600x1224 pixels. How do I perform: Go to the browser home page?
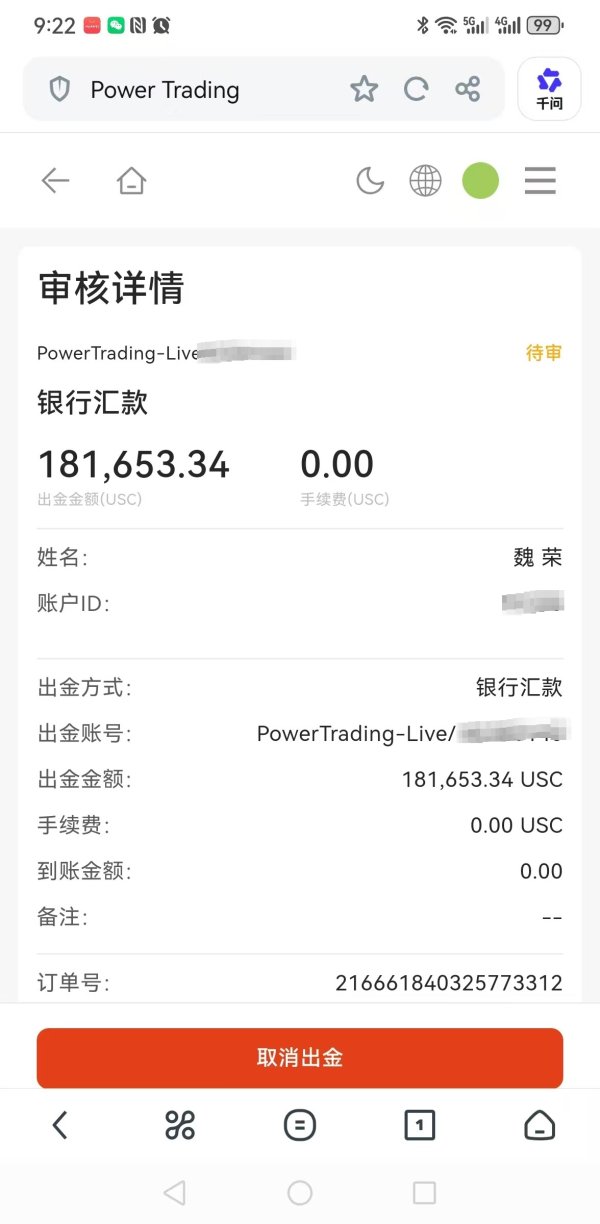540,1126
